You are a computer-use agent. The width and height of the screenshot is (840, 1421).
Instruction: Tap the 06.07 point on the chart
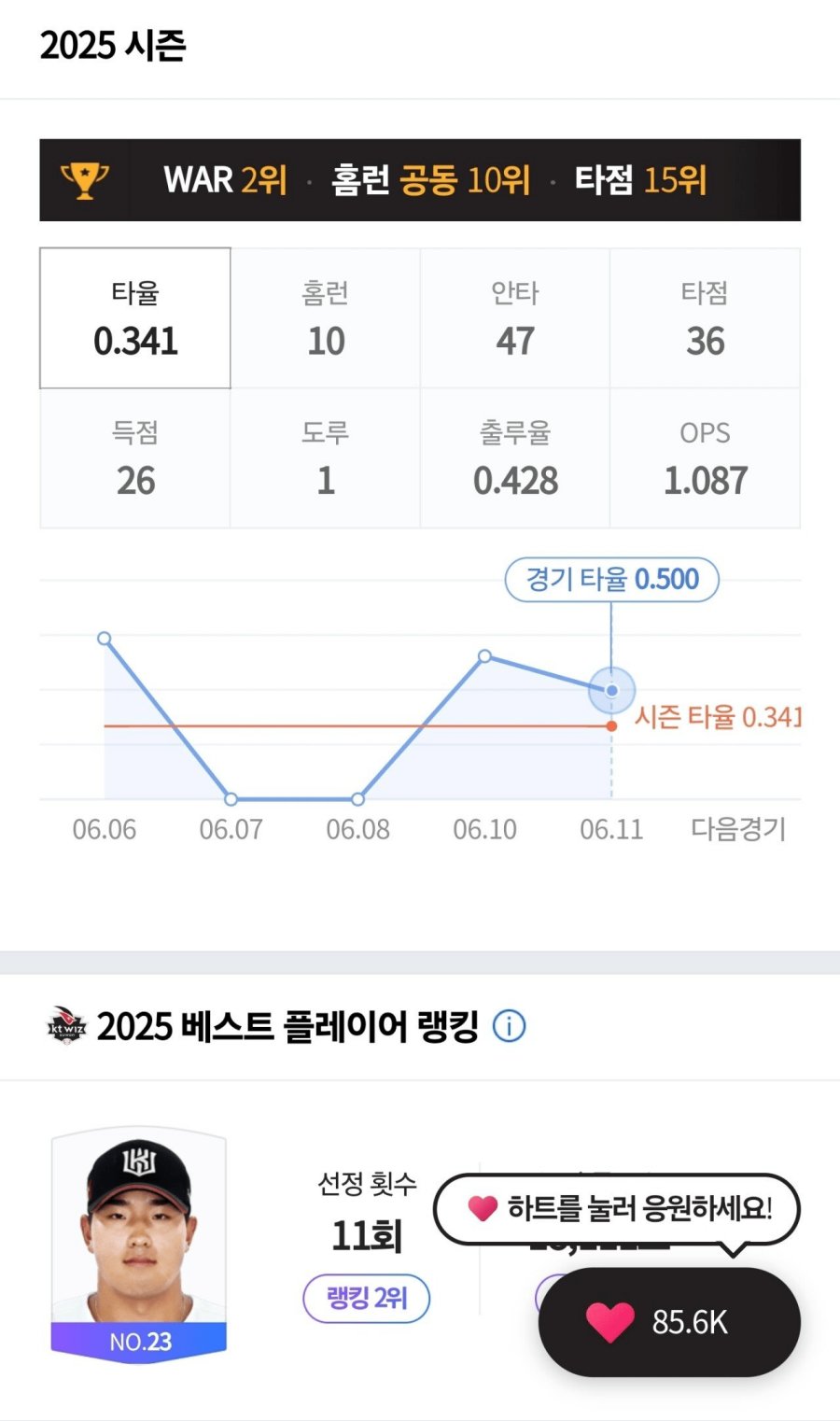(x=231, y=799)
